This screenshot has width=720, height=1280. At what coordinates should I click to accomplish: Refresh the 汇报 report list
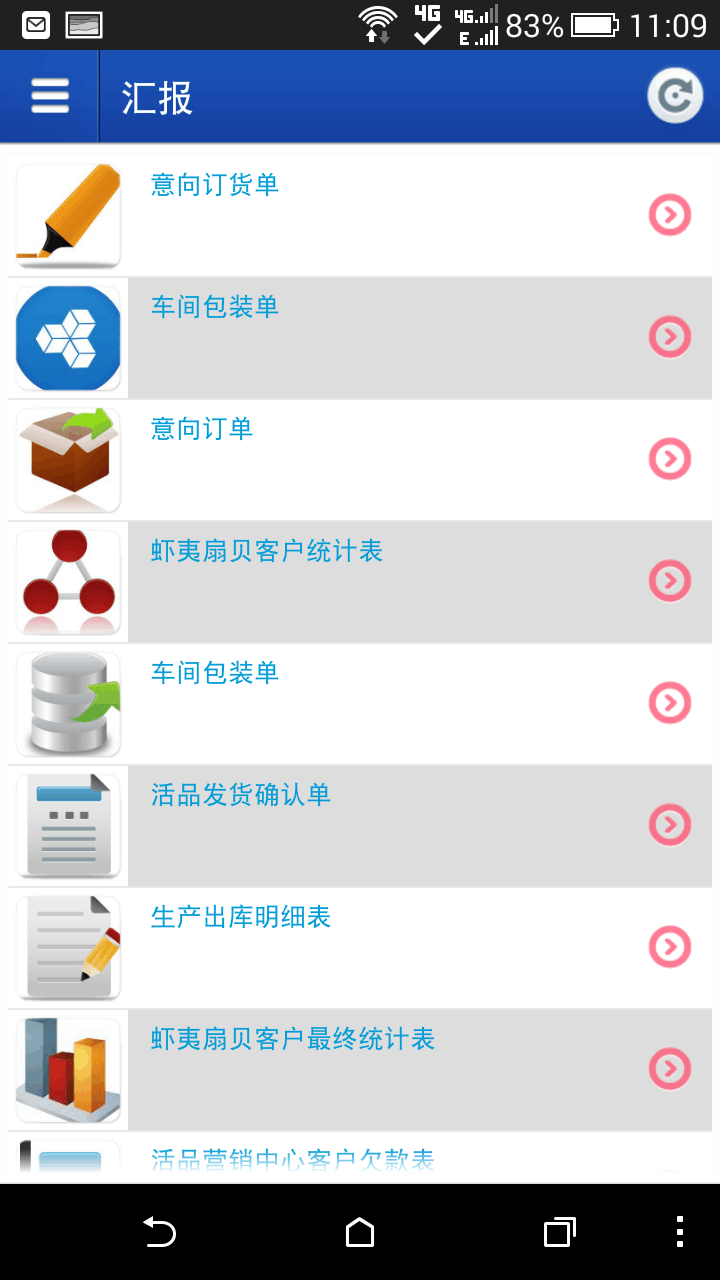pos(675,96)
